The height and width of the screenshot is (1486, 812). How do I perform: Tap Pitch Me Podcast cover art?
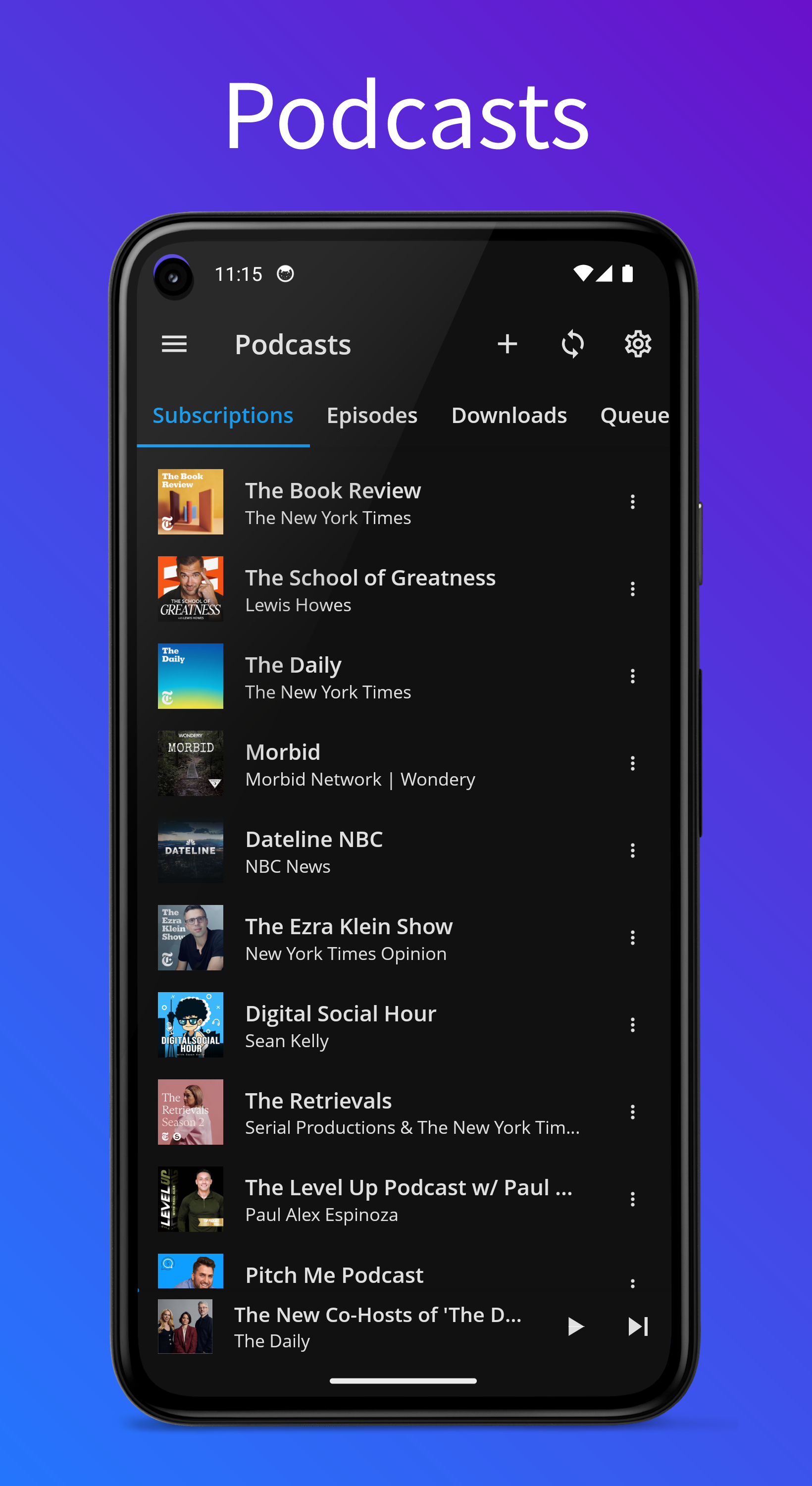tap(190, 1271)
